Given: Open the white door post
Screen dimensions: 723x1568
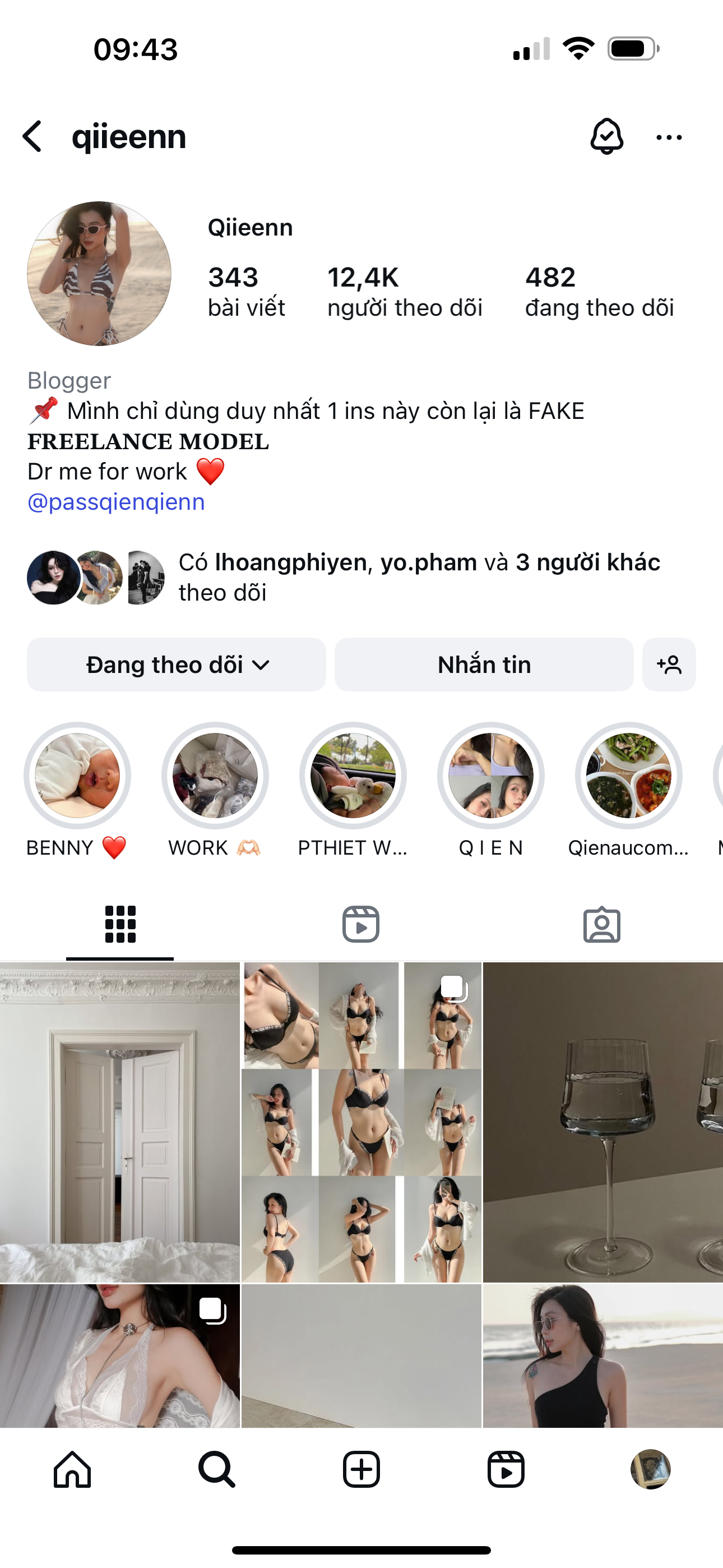Looking at the screenshot, I should 120,1121.
